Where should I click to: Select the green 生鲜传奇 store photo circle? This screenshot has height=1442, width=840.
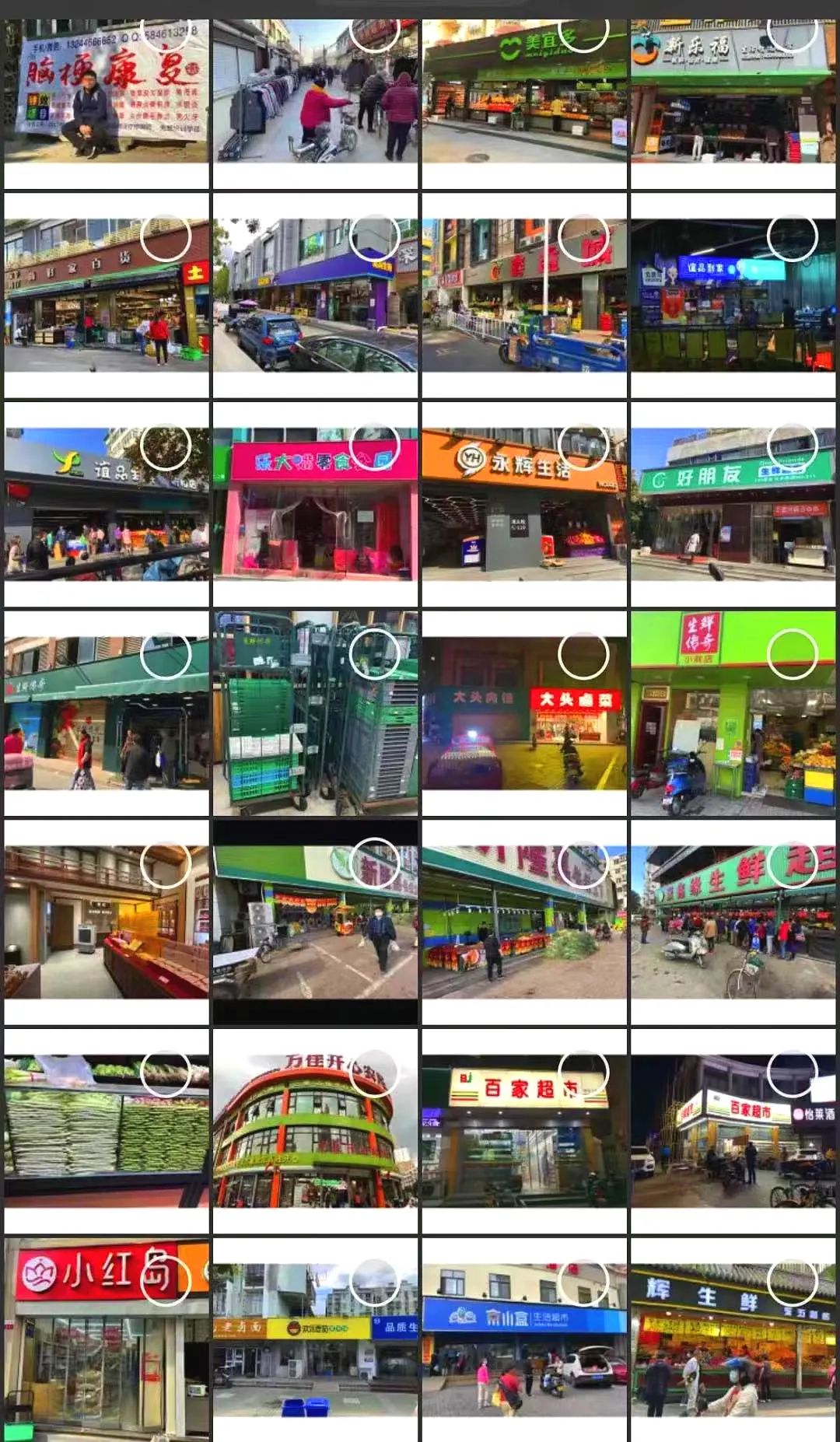point(793,655)
